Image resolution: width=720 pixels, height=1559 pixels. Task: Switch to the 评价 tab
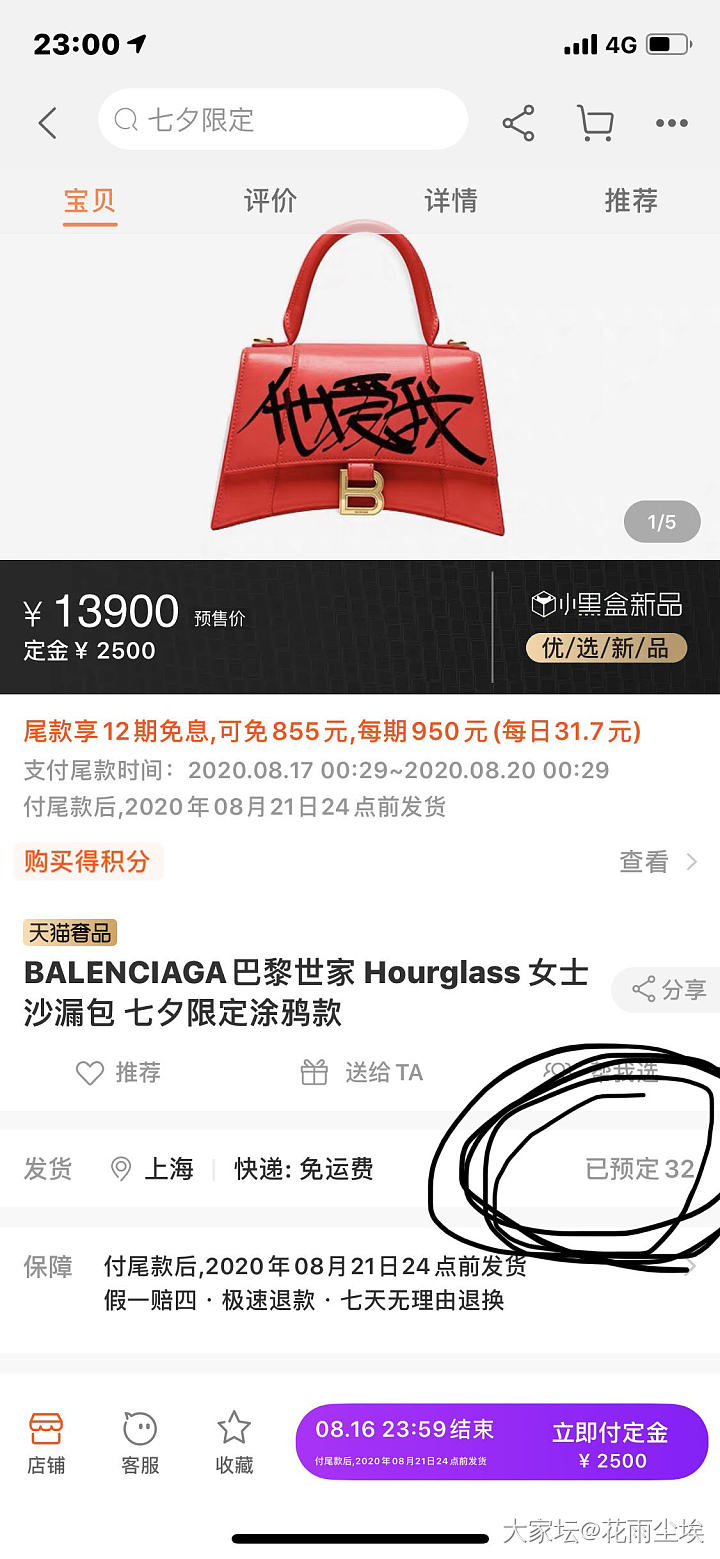click(x=270, y=201)
